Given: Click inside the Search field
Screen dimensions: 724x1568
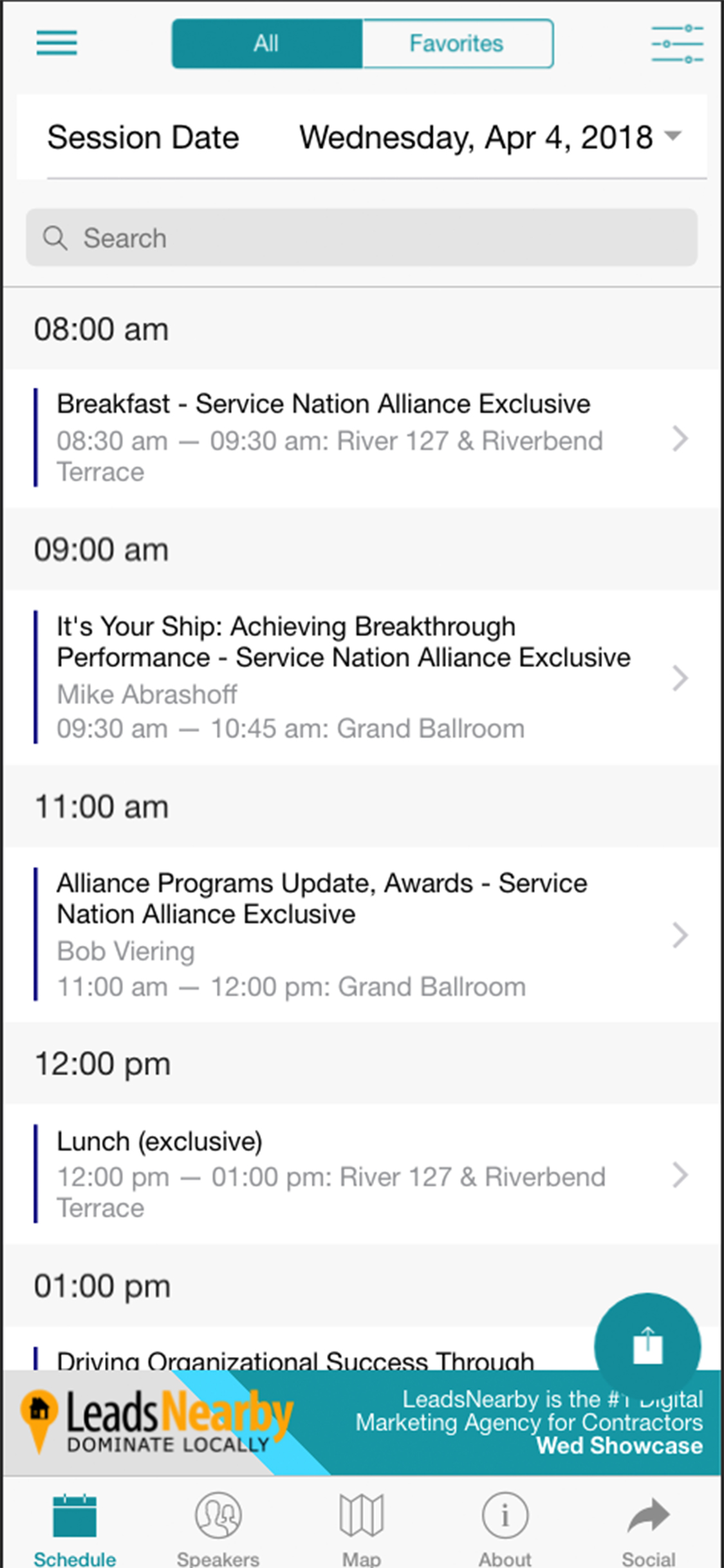Looking at the screenshot, I should (362, 238).
